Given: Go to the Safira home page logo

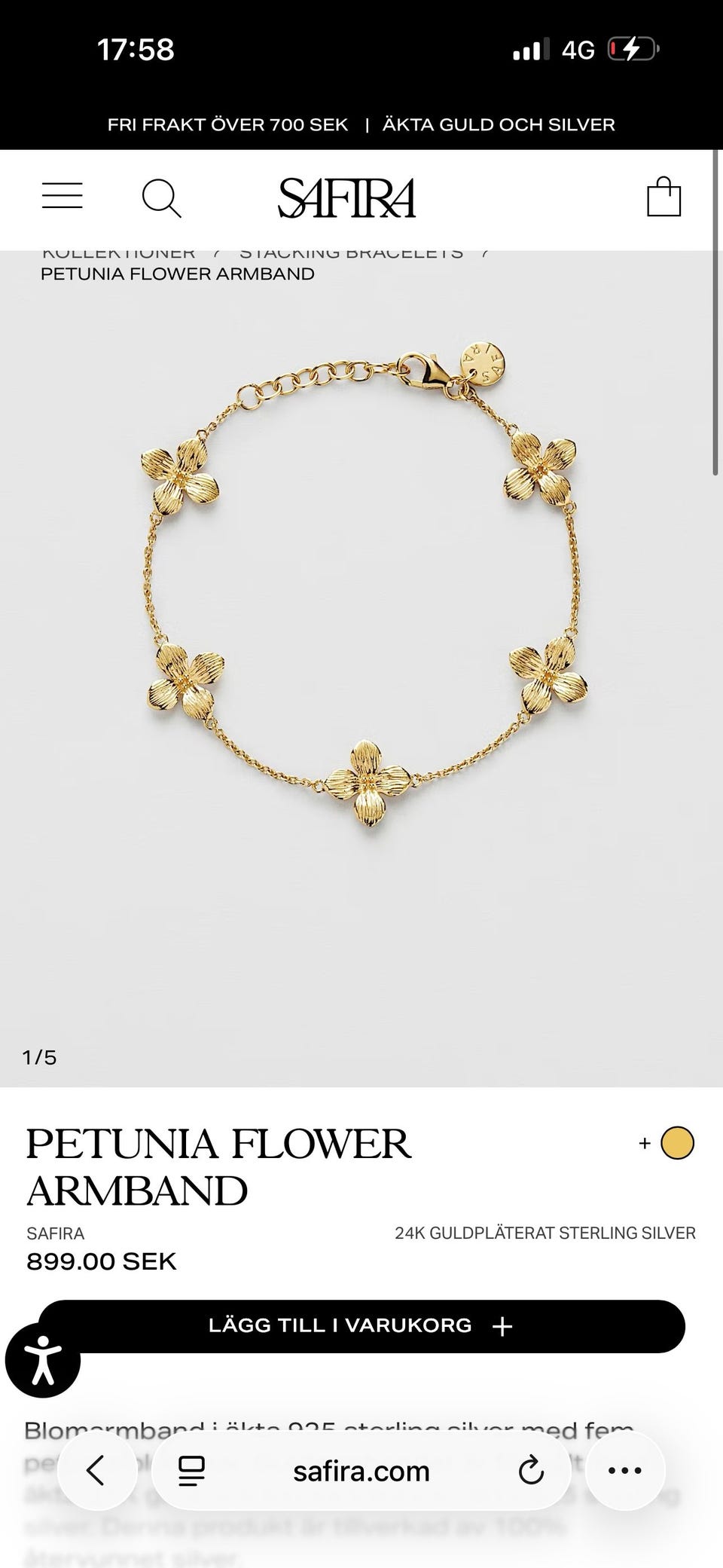Looking at the screenshot, I should [x=346, y=198].
